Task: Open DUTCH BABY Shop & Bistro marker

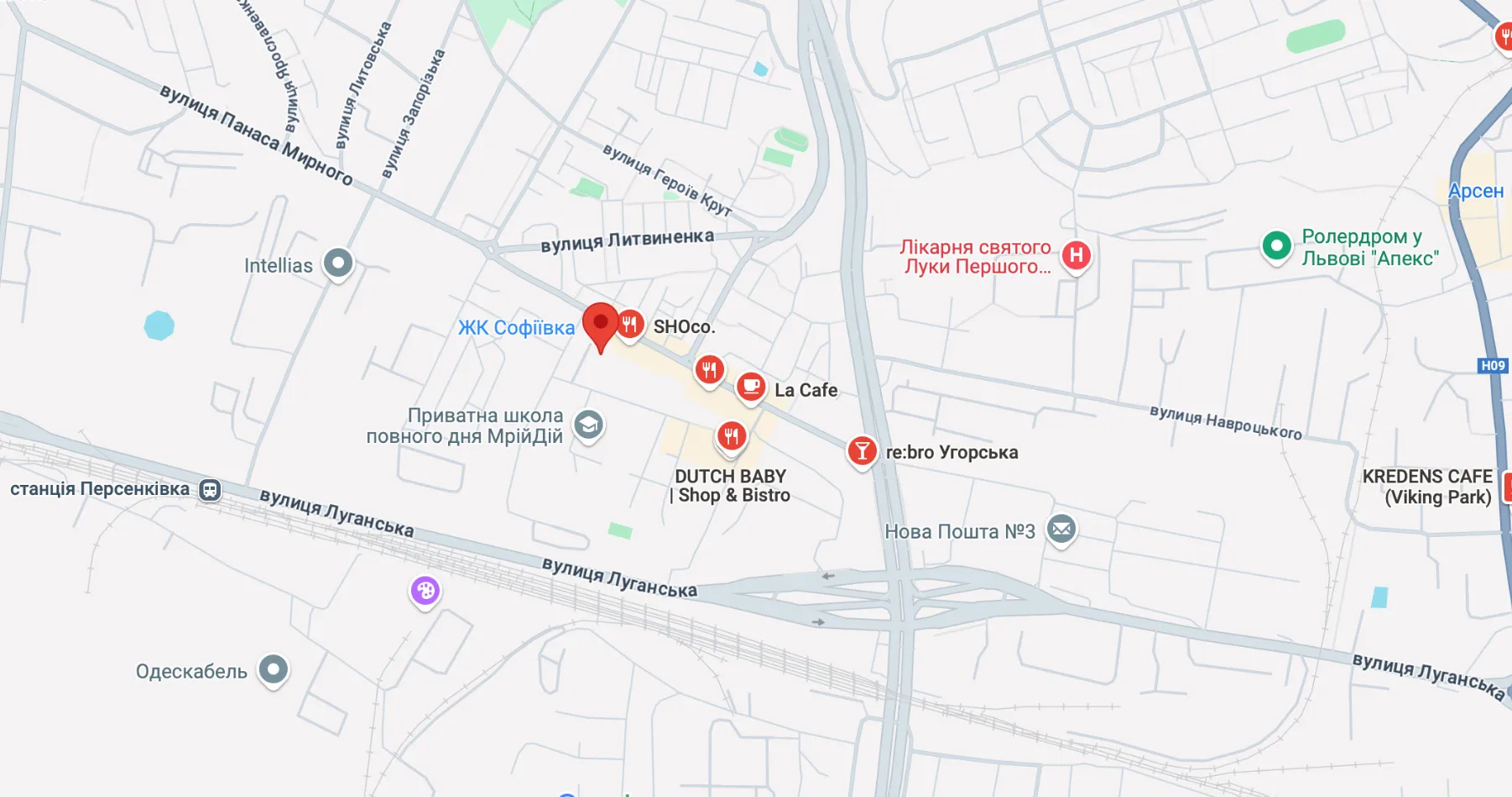Action: click(x=731, y=436)
